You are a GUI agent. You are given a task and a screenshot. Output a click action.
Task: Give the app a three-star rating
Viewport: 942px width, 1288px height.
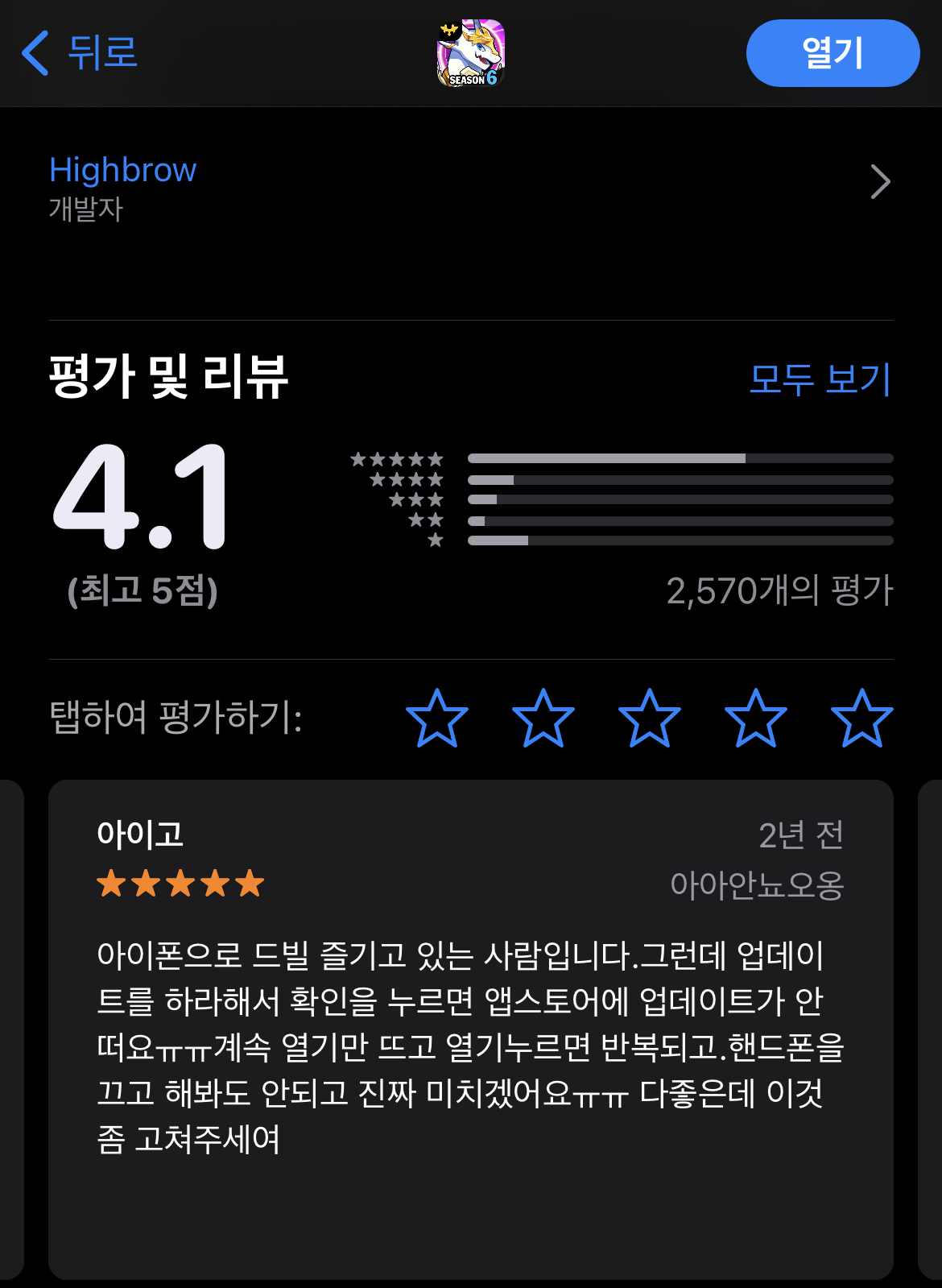[x=650, y=718]
